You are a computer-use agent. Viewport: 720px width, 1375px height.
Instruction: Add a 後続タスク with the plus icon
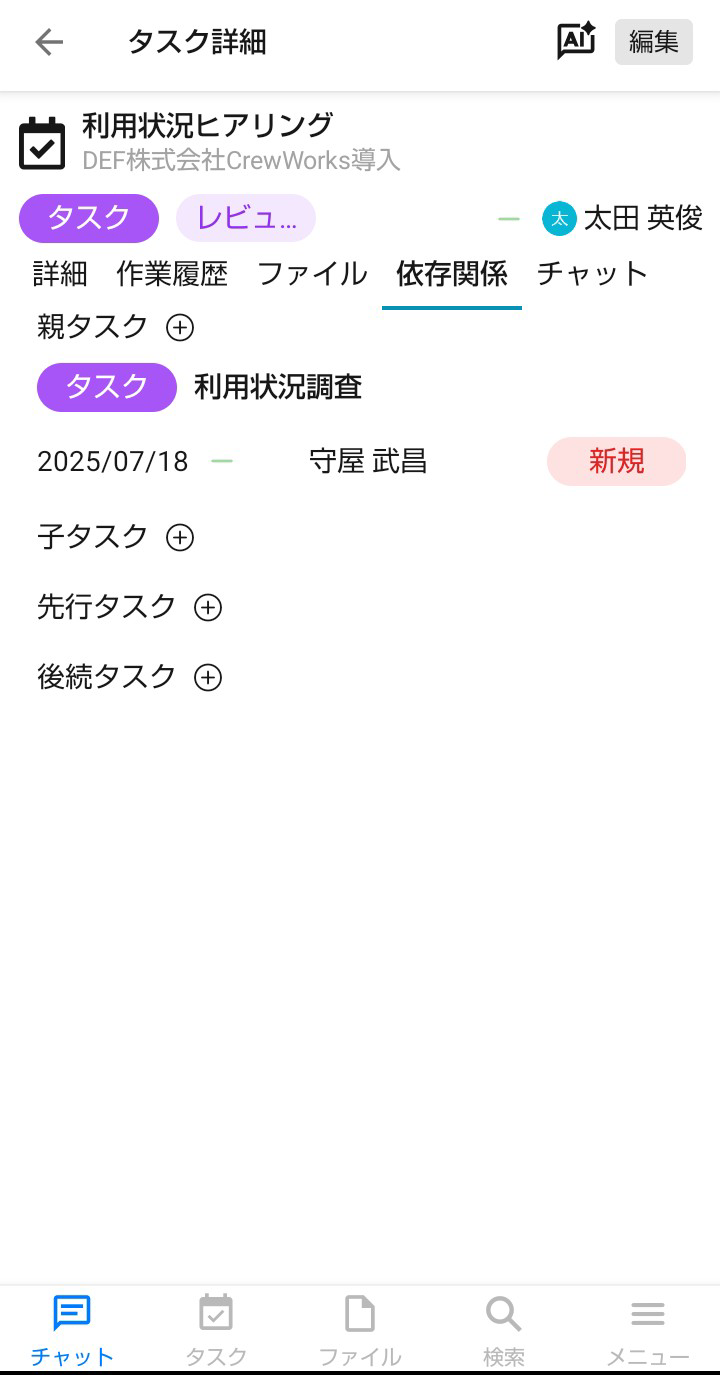click(208, 678)
